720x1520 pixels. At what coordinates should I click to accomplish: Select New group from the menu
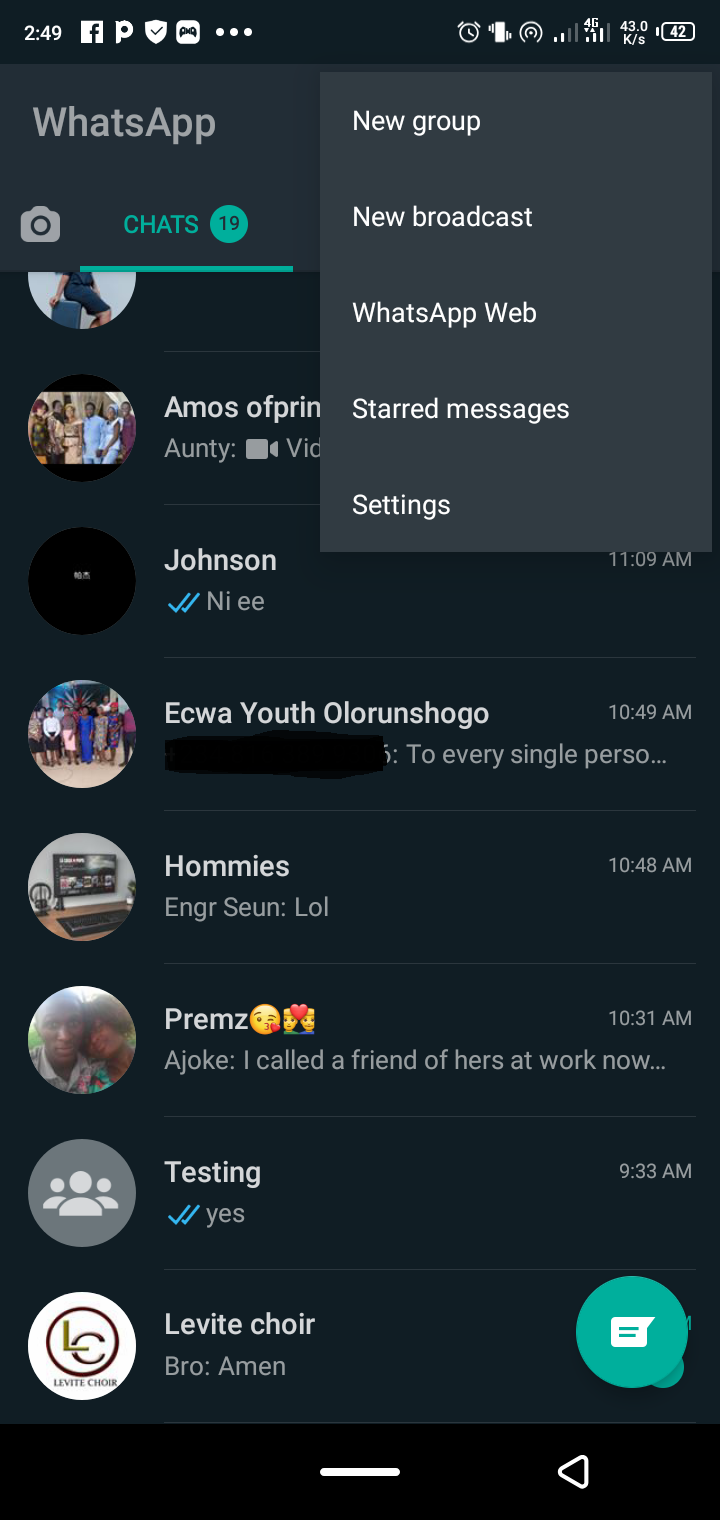(x=416, y=121)
